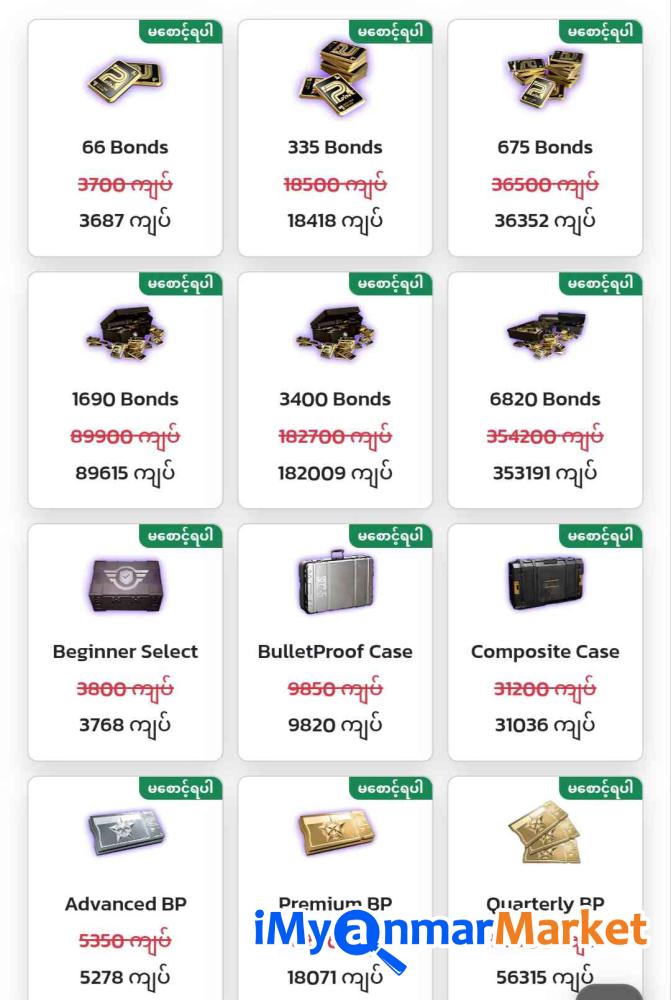Open the 335 Bonds card

click(335, 138)
